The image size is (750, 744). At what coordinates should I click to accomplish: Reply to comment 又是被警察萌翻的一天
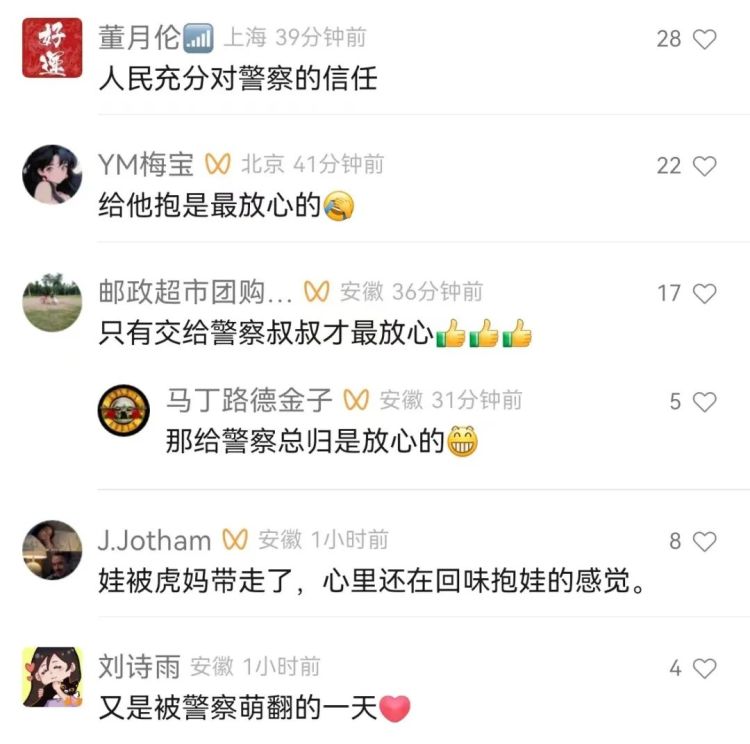click(238, 709)
